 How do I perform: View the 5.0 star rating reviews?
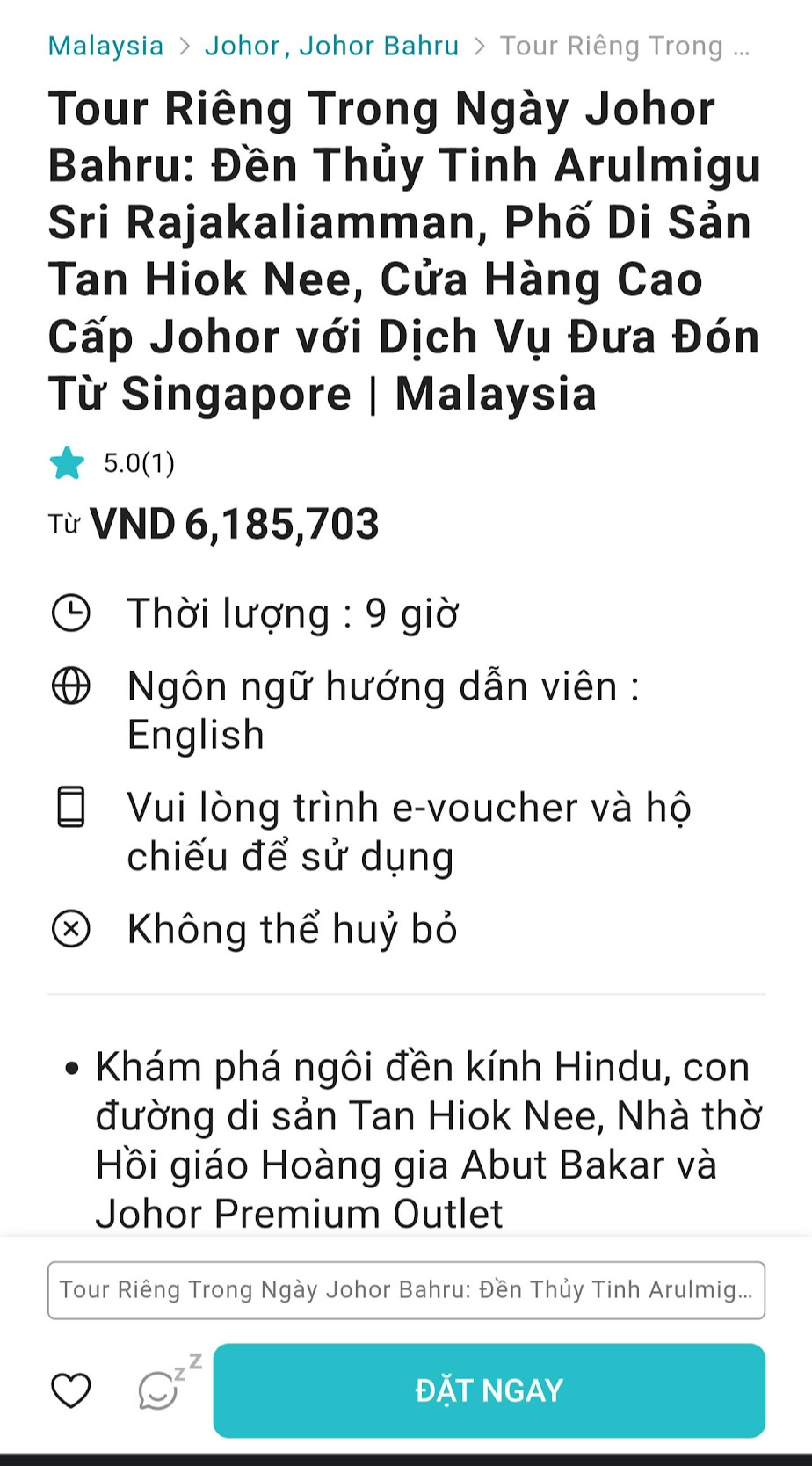(x=114, y=463)
